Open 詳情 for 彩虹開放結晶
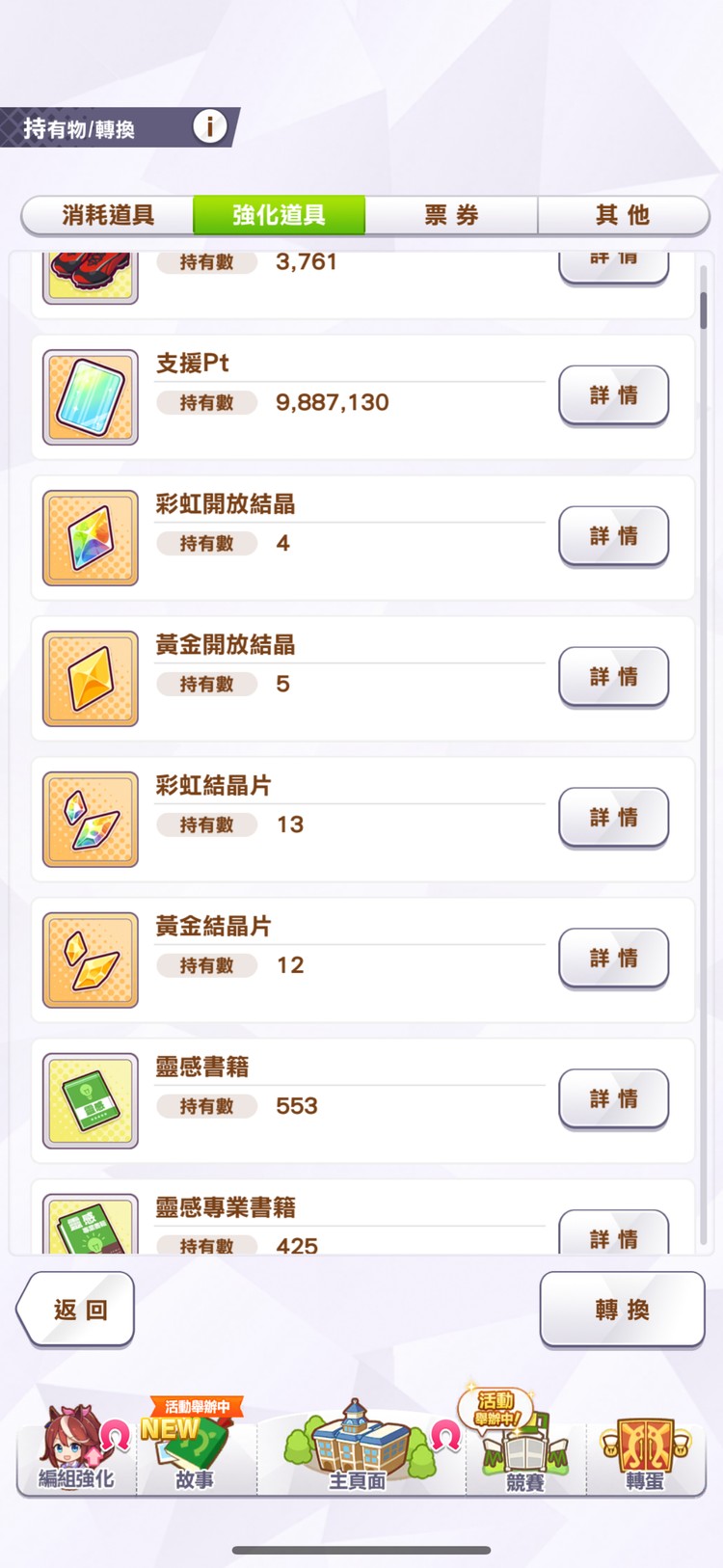This screenshot has width=723, height=1568. click(613, 536)
